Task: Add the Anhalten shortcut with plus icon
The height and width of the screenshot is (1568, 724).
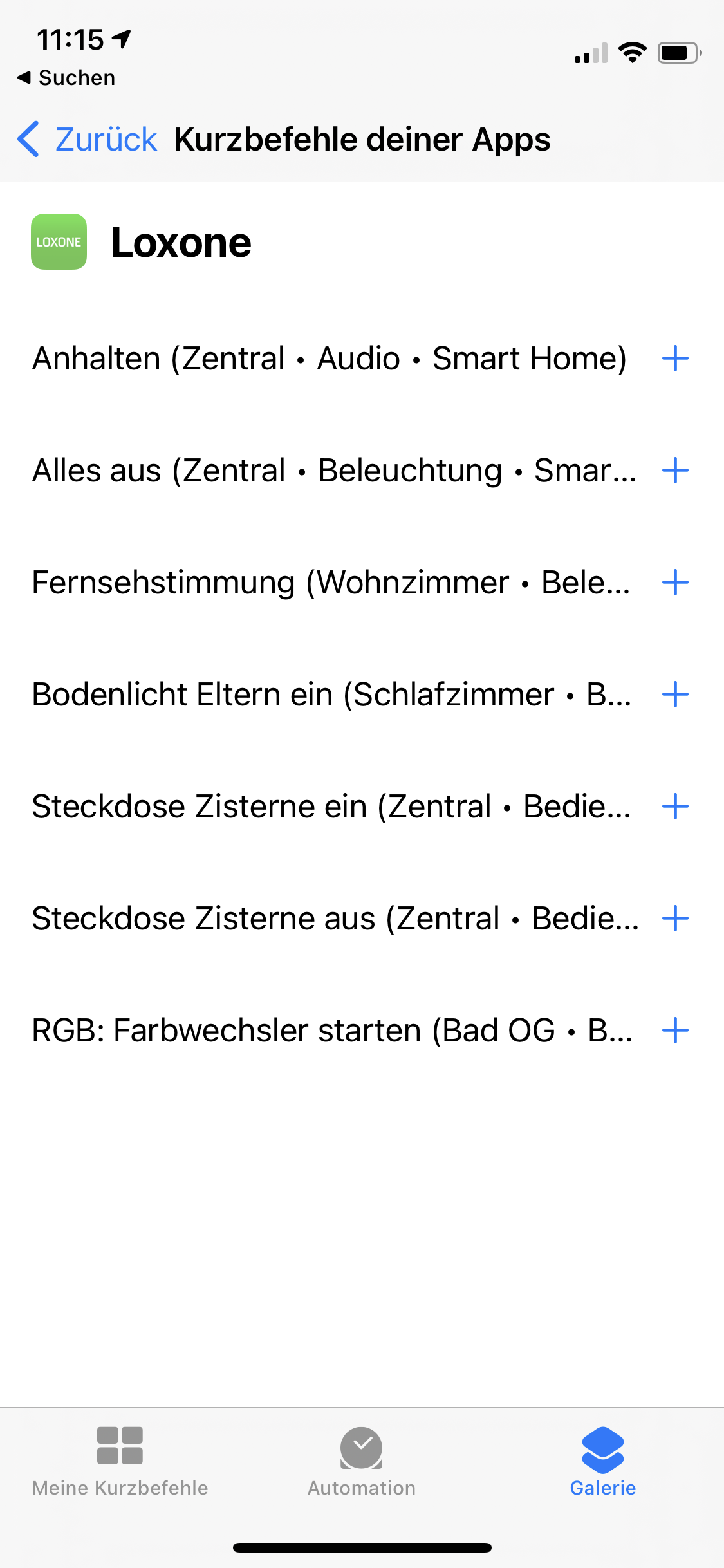Action: click(675, 359)
